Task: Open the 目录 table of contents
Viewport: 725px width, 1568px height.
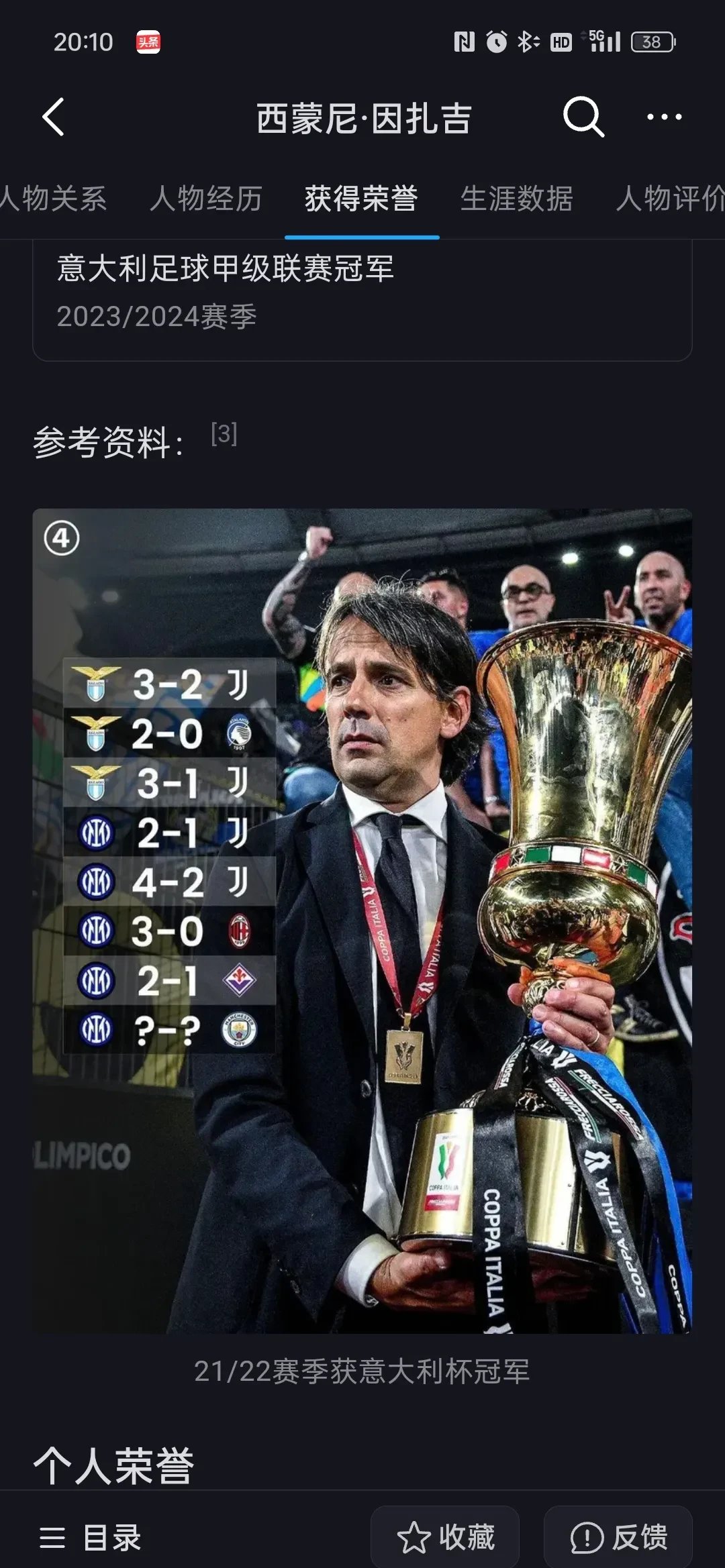Action: point(91,1537)
